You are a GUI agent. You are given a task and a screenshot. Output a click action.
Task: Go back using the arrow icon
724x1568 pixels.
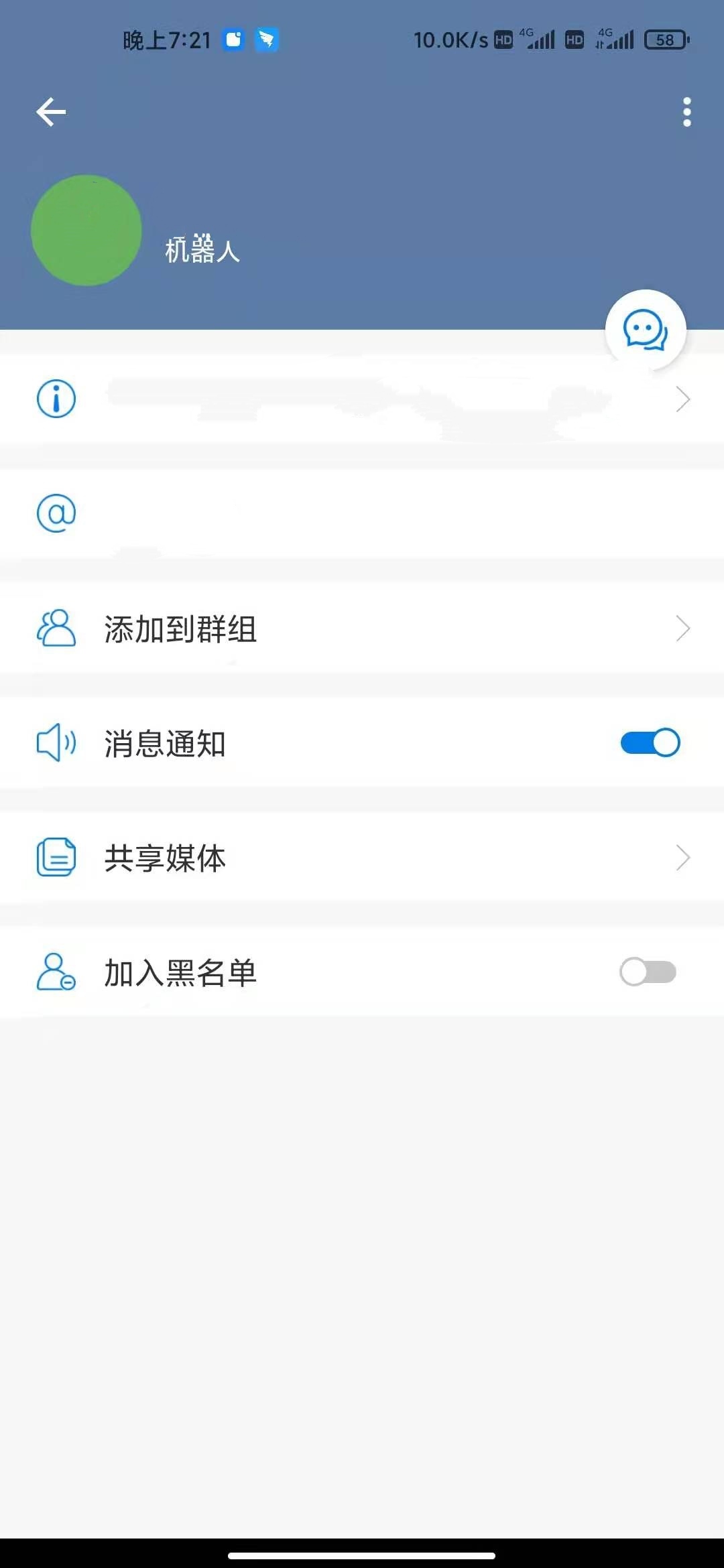pyautogui.click(x=51, y=112)
